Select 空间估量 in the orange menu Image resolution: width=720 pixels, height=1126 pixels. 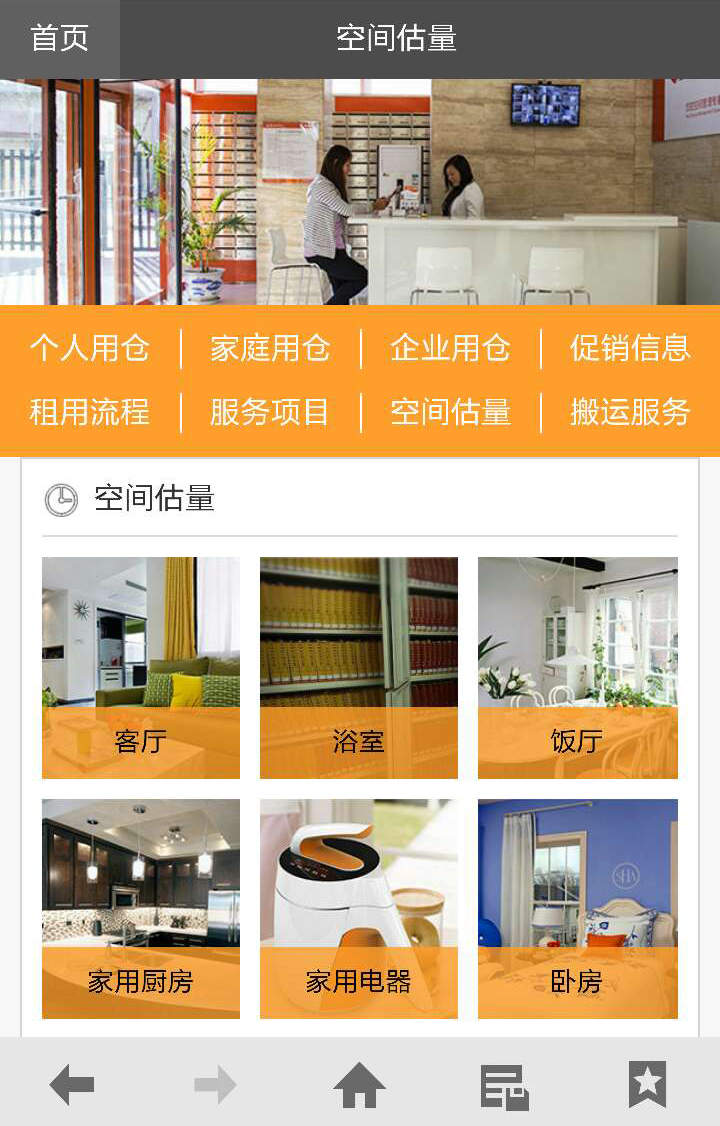tap(450, 412)
